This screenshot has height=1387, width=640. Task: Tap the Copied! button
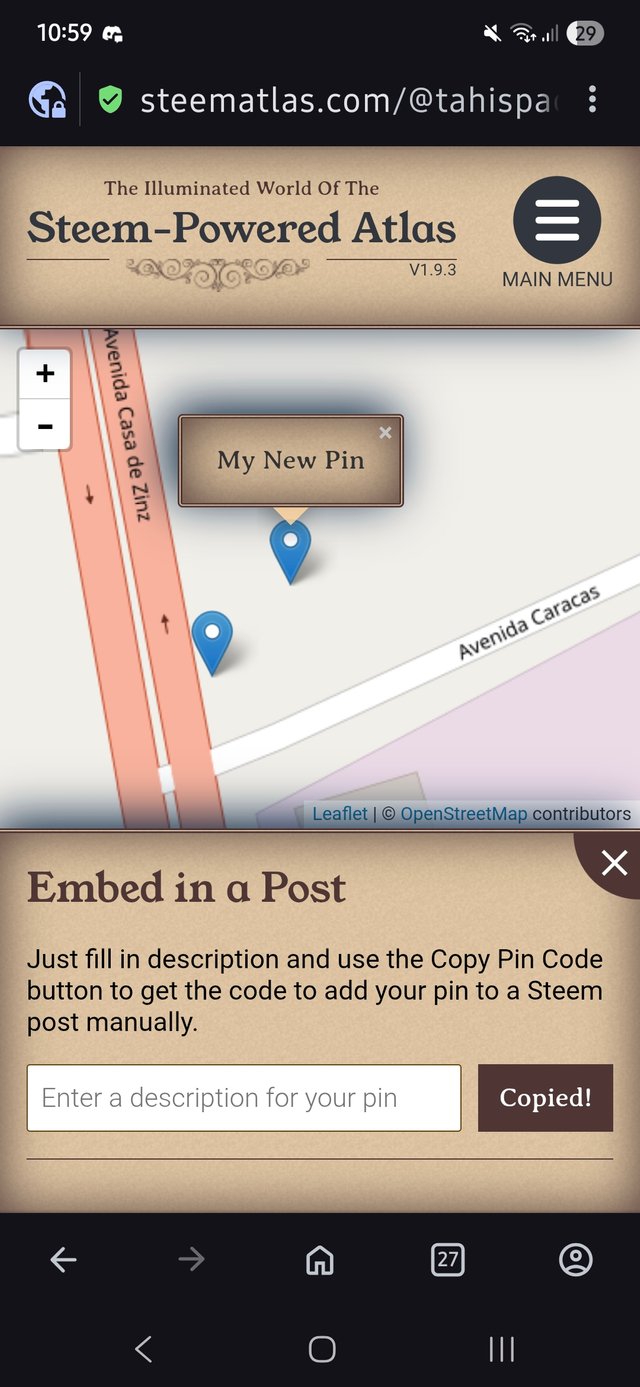(x=545, y=1098)
